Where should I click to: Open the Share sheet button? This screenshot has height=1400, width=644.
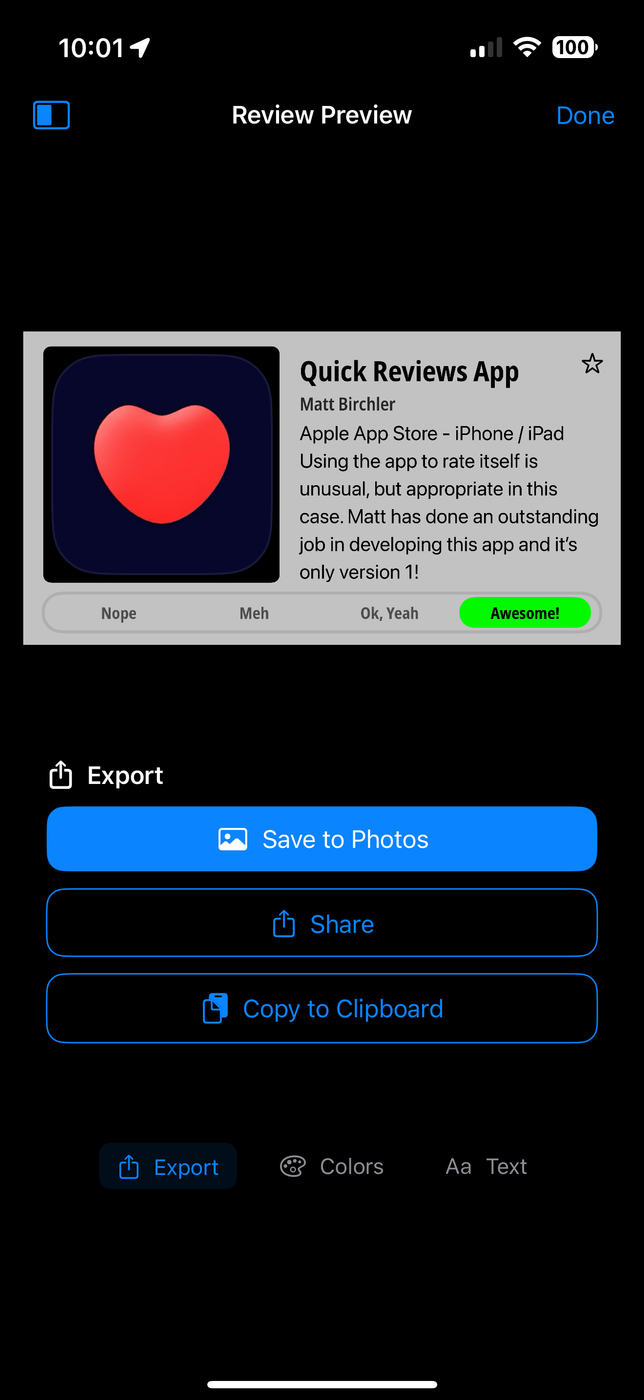click(322, 924)
